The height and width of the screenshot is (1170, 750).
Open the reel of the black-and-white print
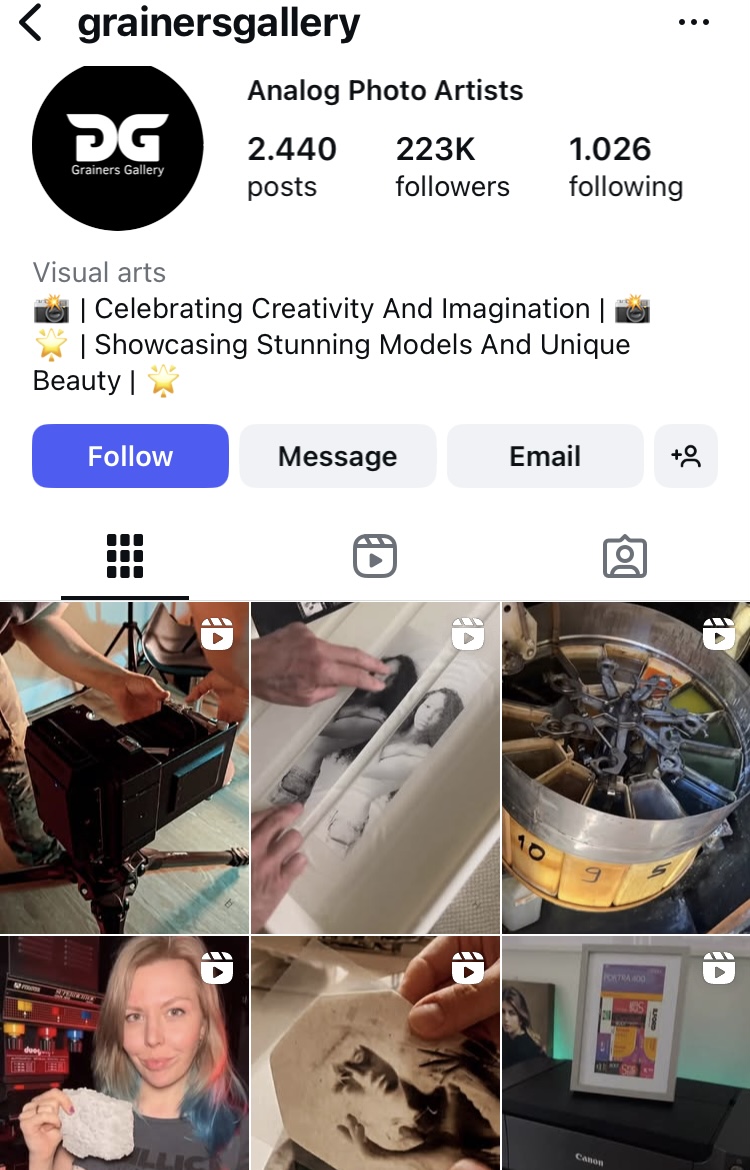point(375,768)
